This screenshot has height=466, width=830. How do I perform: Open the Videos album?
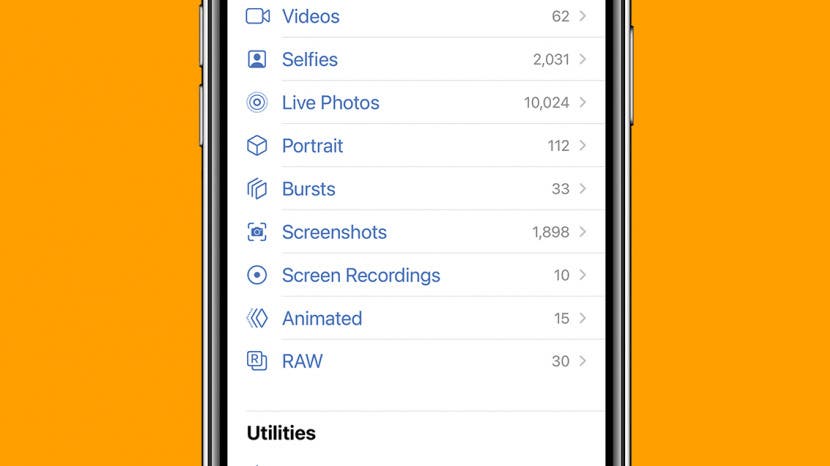point(311,16)
